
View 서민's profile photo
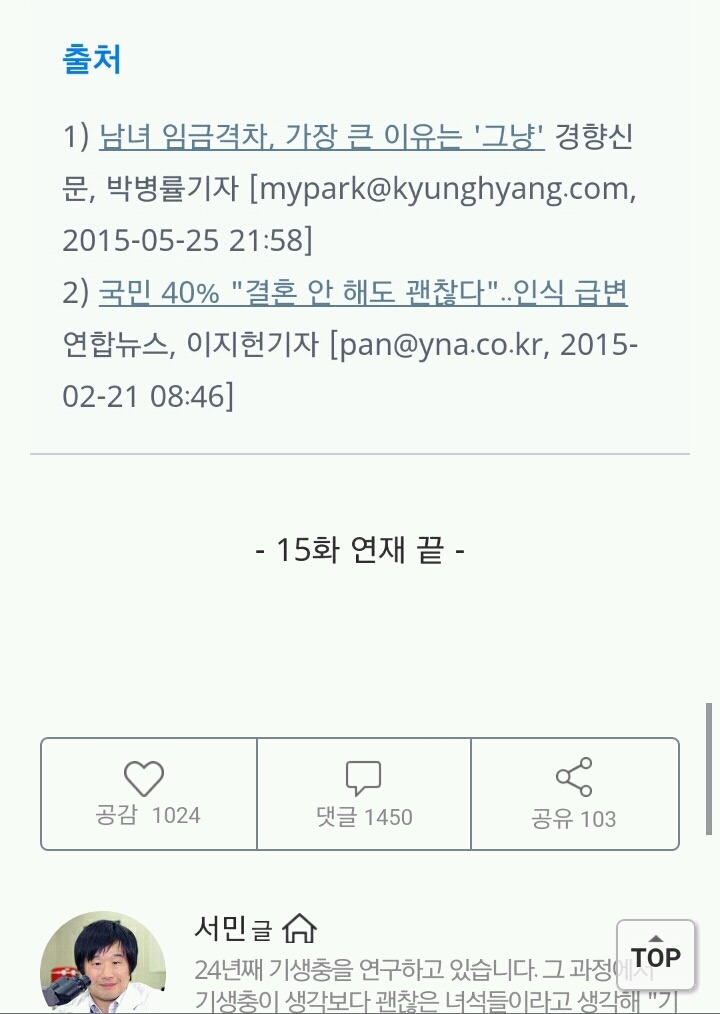click(x=103, y=964)
